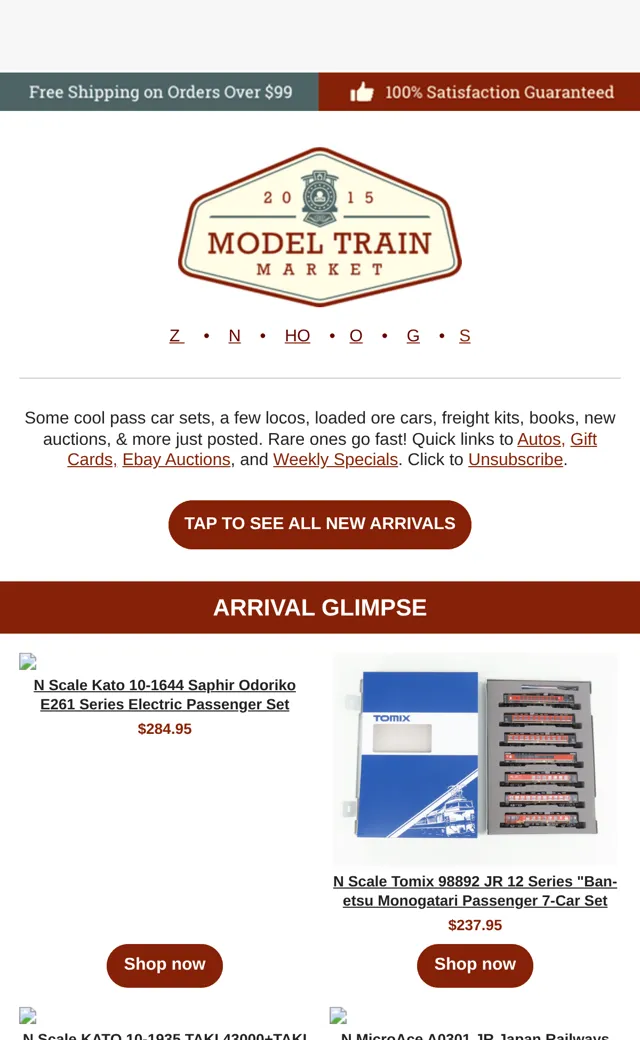Open the HO scale link
Screen dimensions: 640x1040
coord(297,336)
